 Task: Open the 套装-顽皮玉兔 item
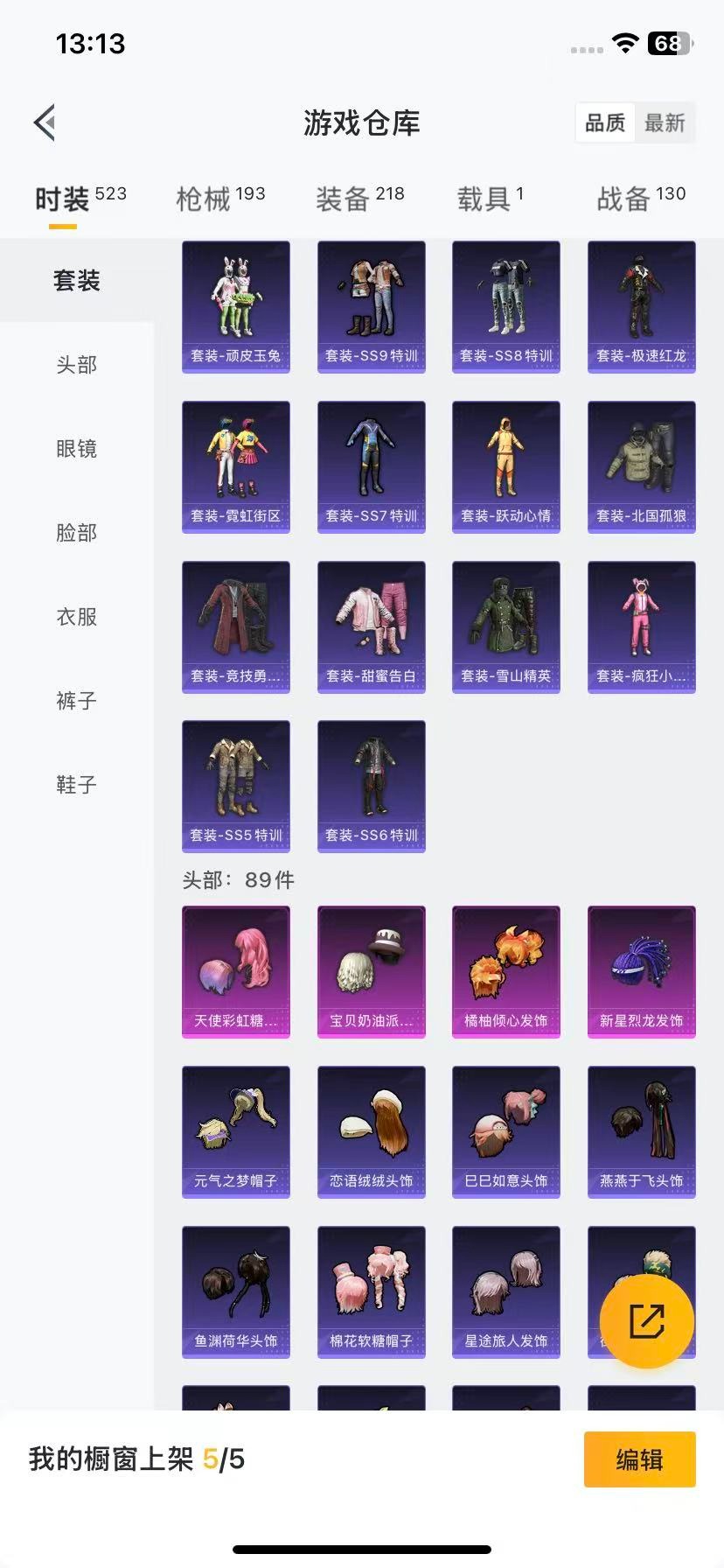tap(236, 307)
